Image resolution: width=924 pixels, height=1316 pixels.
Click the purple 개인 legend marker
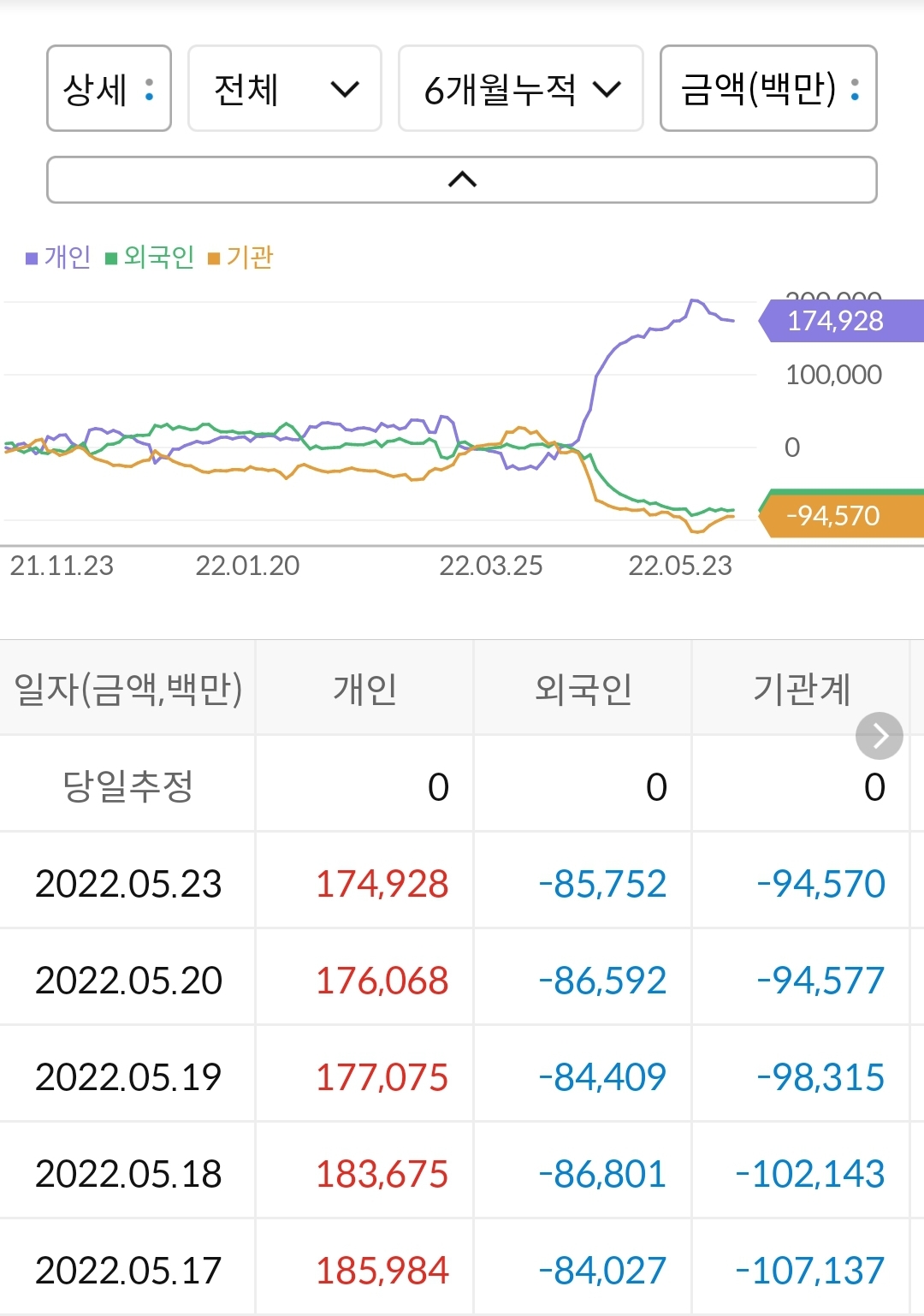point(31,256)
